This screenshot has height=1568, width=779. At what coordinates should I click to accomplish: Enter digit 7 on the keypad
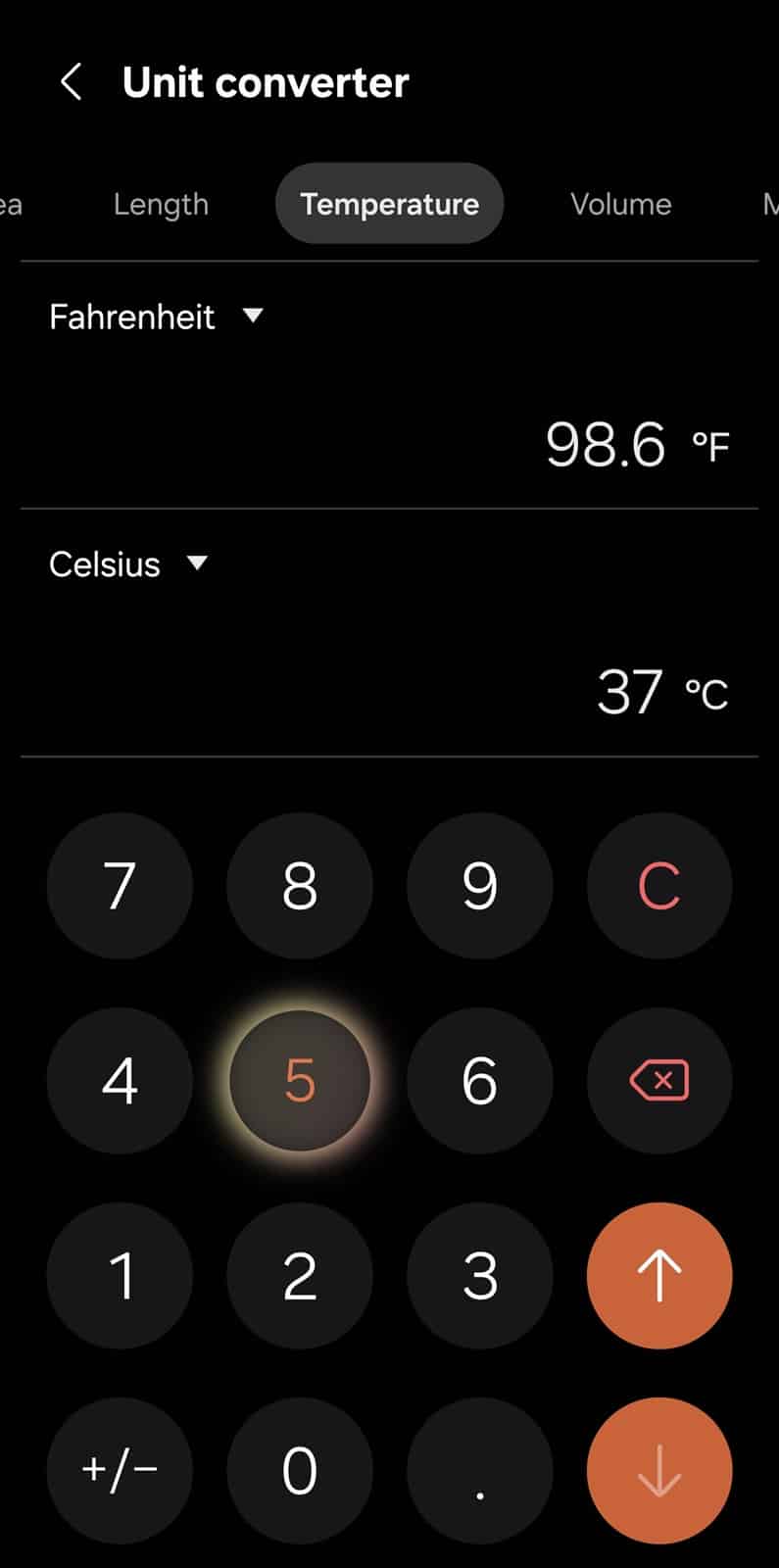[x=120, y=886]
